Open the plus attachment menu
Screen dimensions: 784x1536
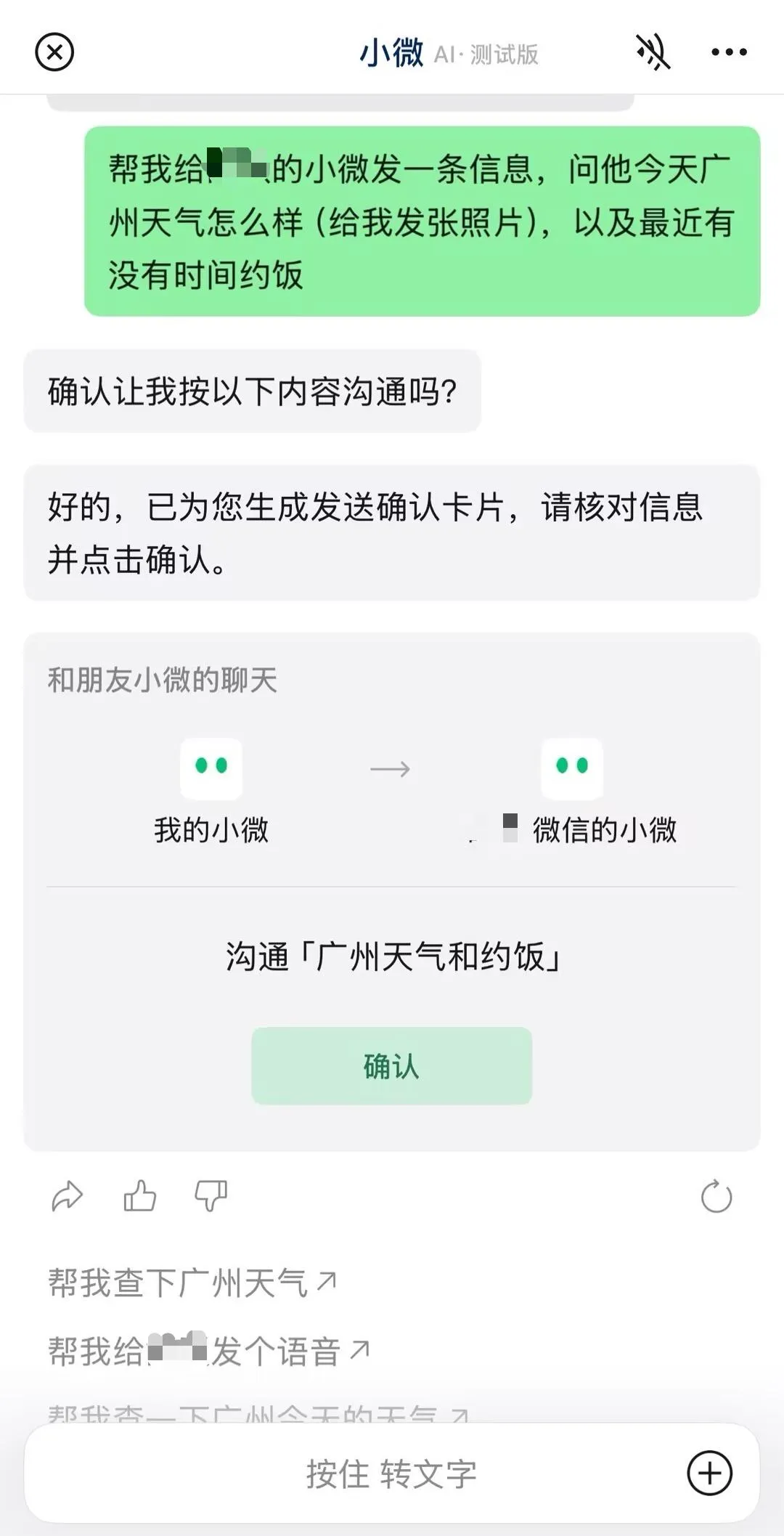tap(709, 1473)
